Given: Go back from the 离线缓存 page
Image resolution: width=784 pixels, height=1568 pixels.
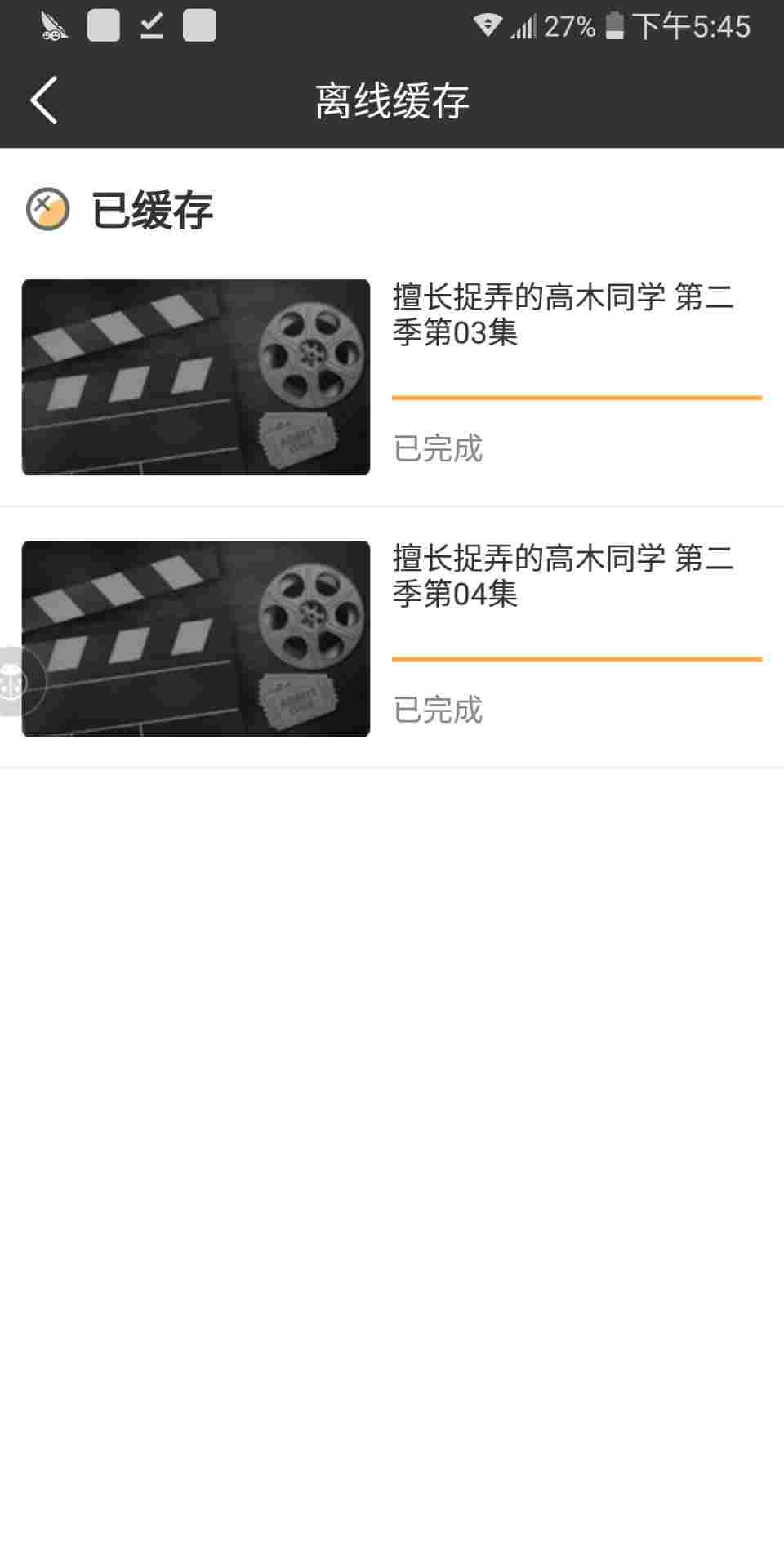Looking at the screenshot, I should 44,100.
